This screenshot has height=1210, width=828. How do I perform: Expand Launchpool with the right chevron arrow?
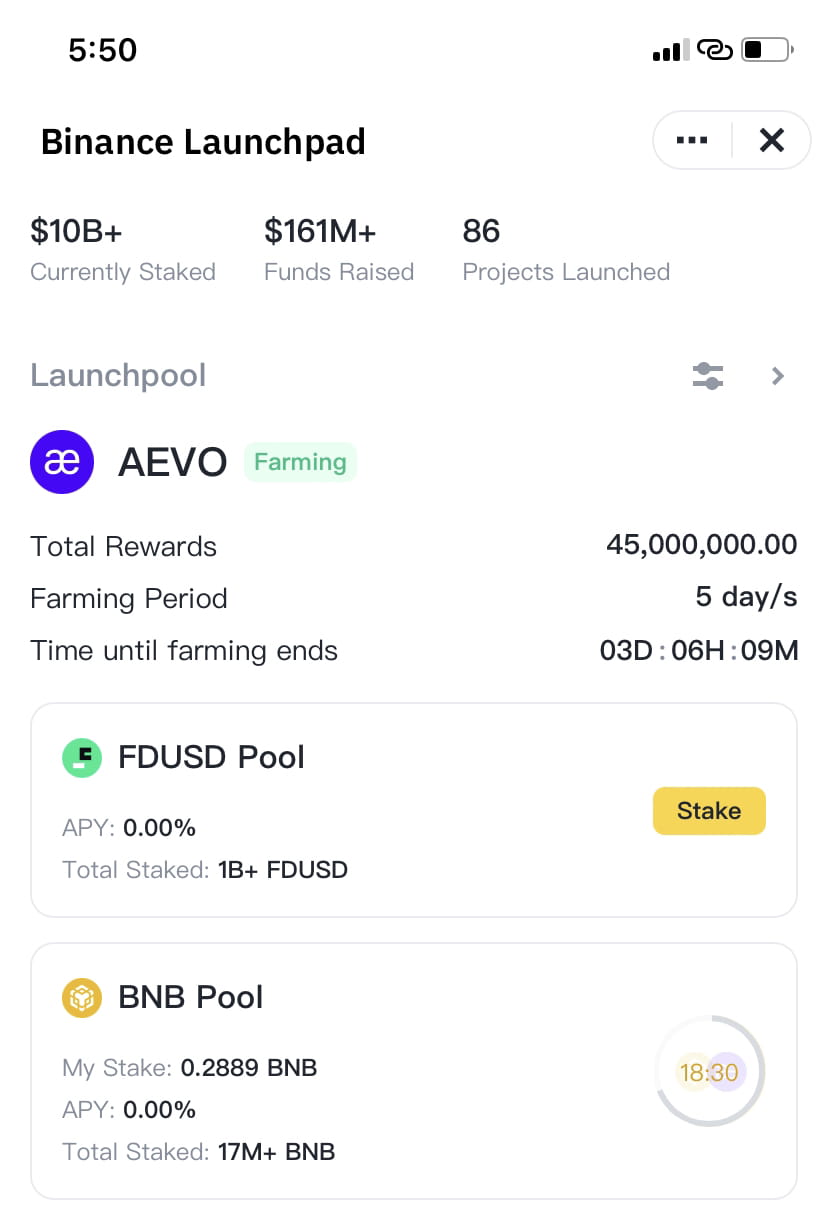point(778,375)
